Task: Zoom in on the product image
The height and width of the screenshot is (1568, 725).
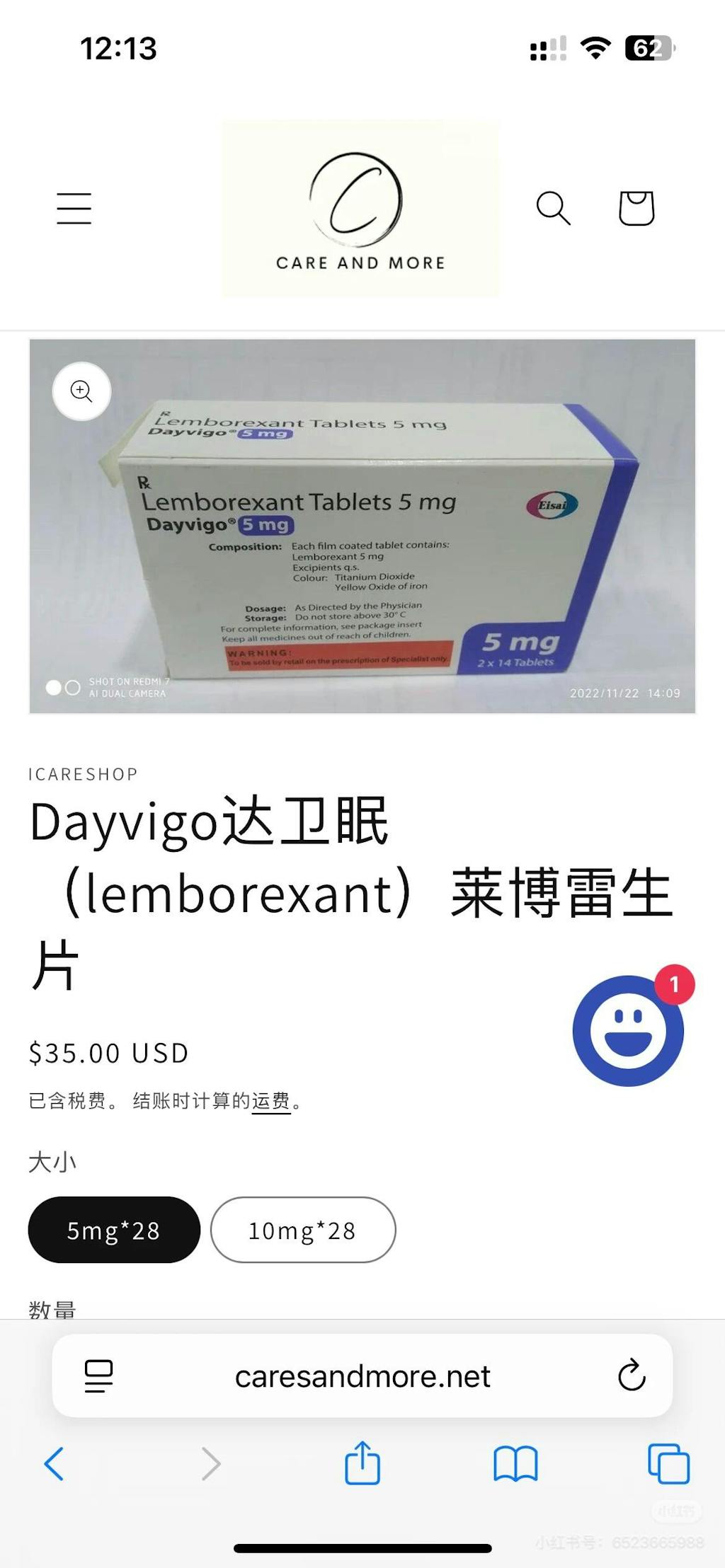Action: pos(82,391)
